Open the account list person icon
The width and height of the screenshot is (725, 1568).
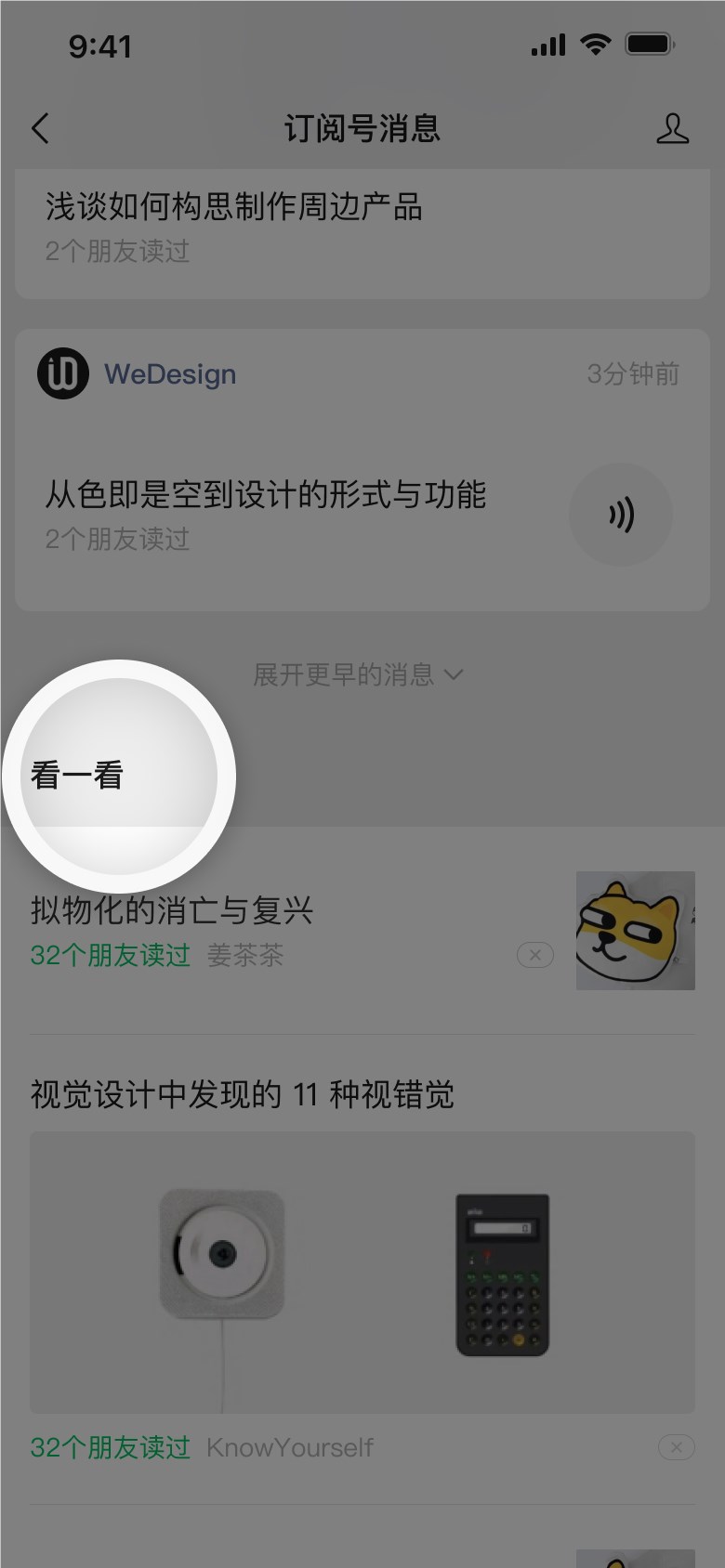tap(673, 129)
